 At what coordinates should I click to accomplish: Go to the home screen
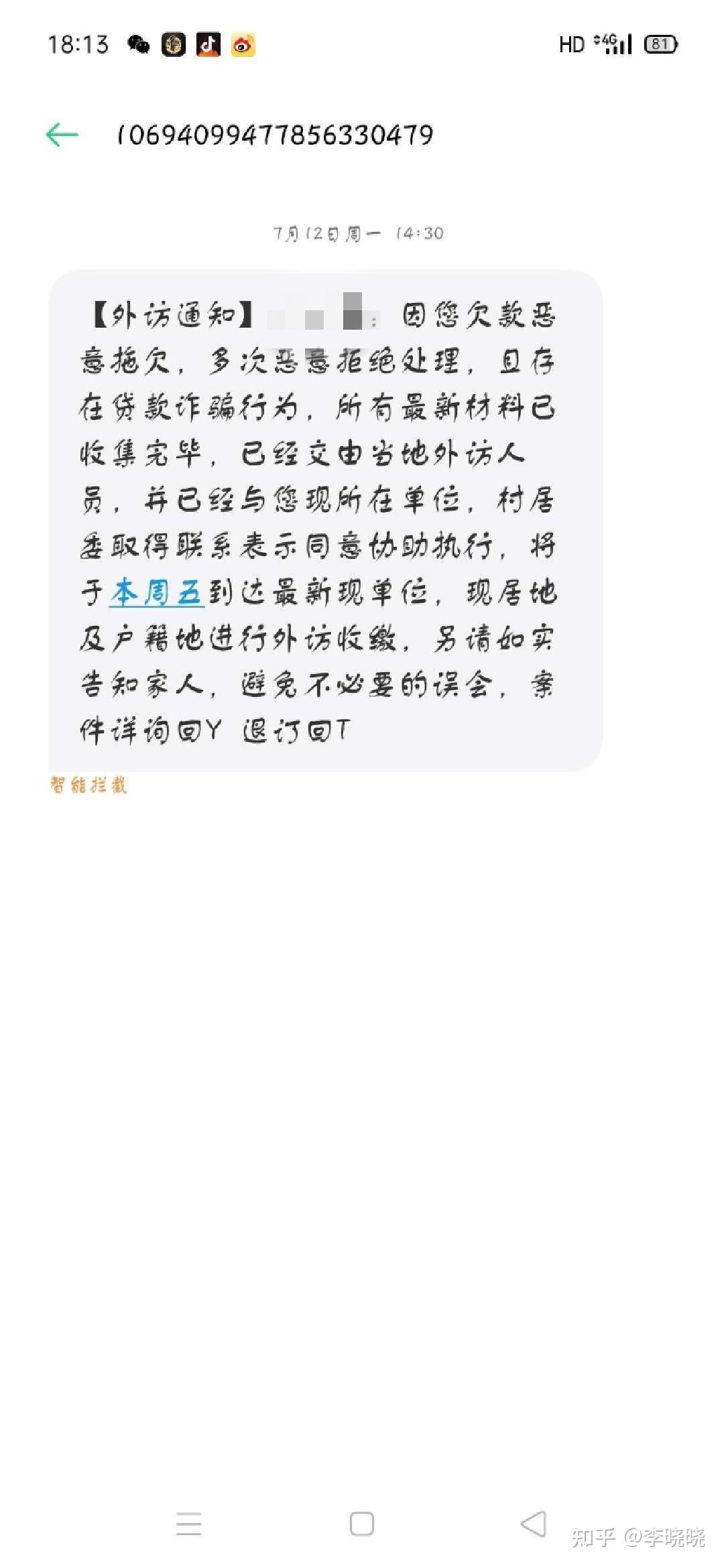tap(362, 1523)
